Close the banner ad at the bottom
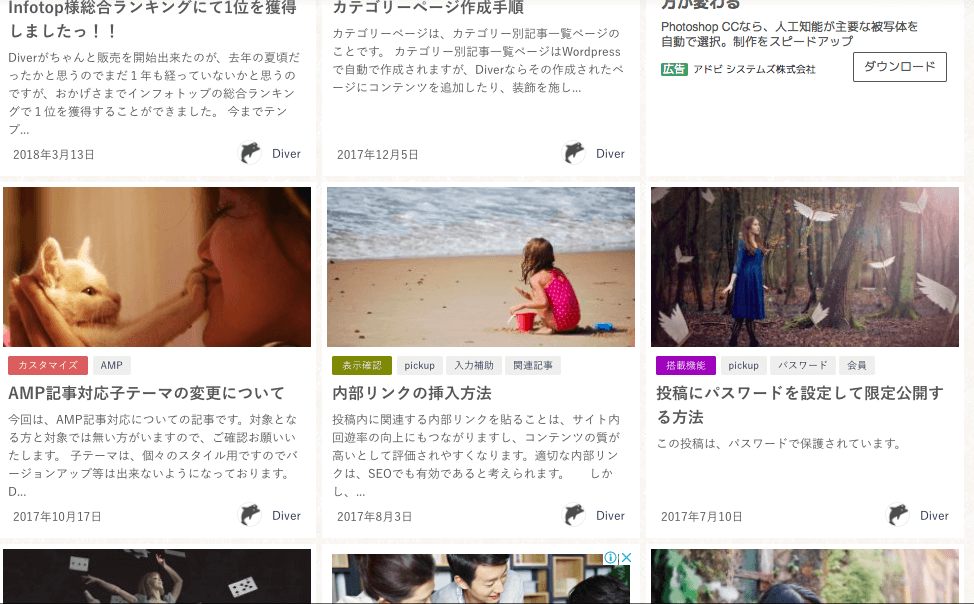Viewport: 974px width, 604px height. 626,558
